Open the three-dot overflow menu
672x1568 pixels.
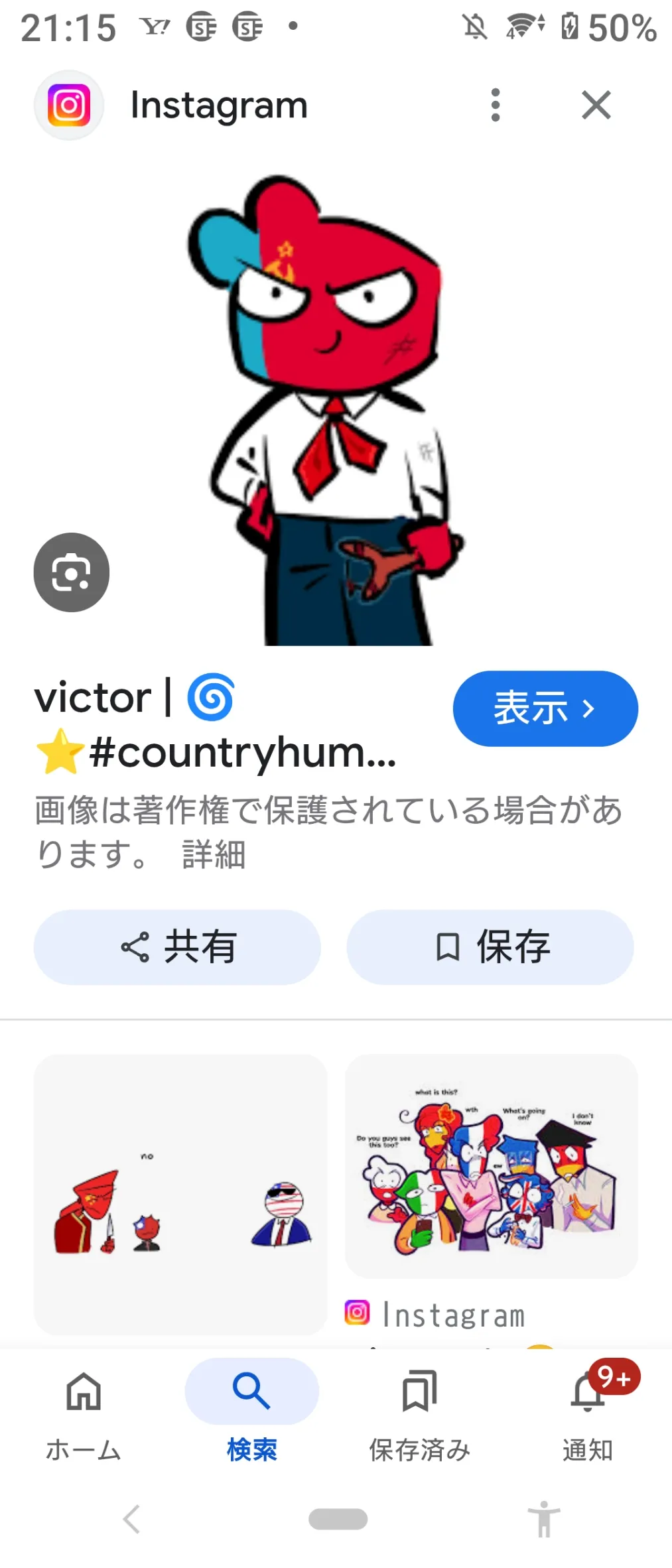[x=495, y=105]
